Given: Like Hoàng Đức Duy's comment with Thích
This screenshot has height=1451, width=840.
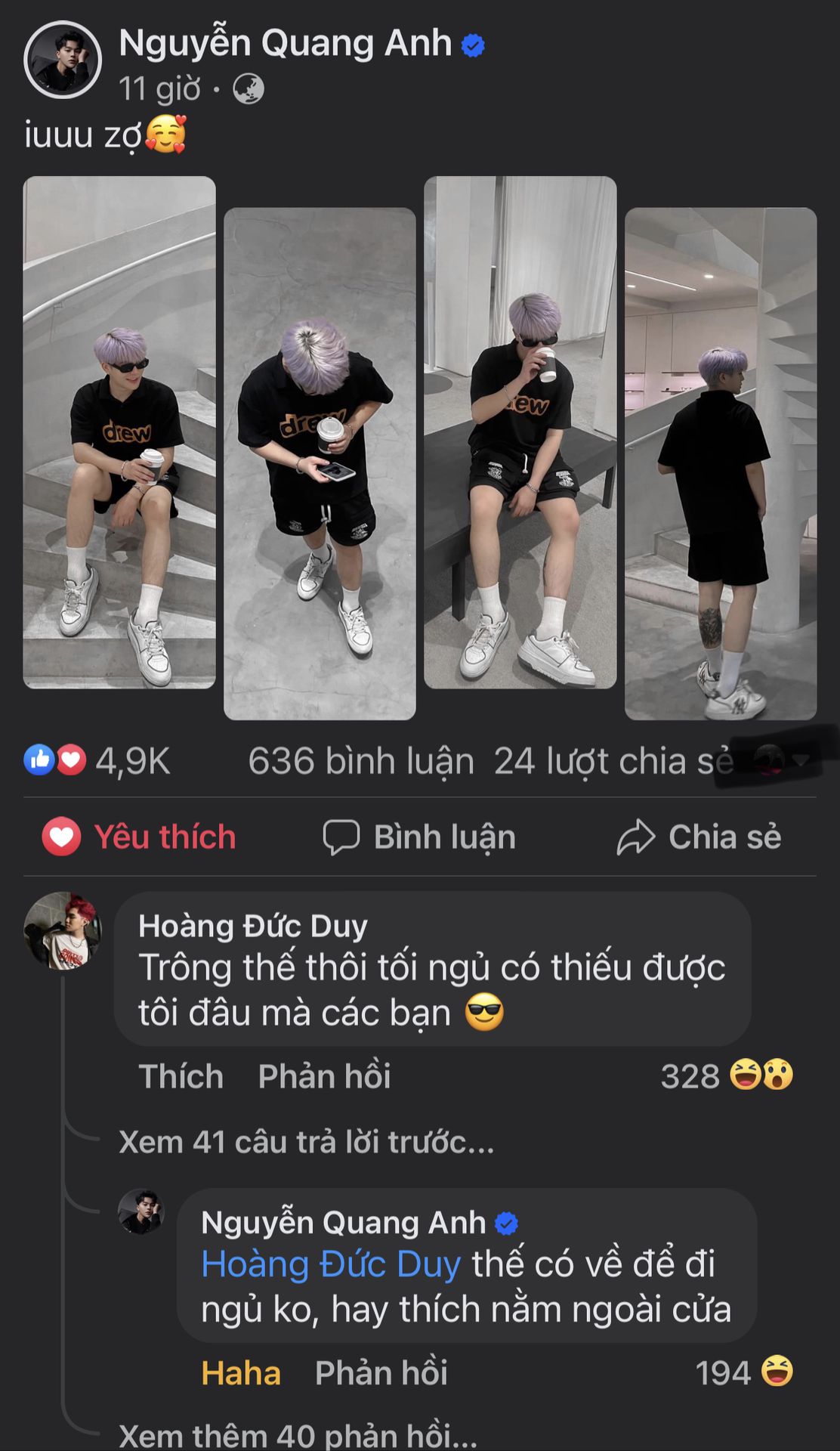Looking at the screenshot, I should tap(181, 1076).
